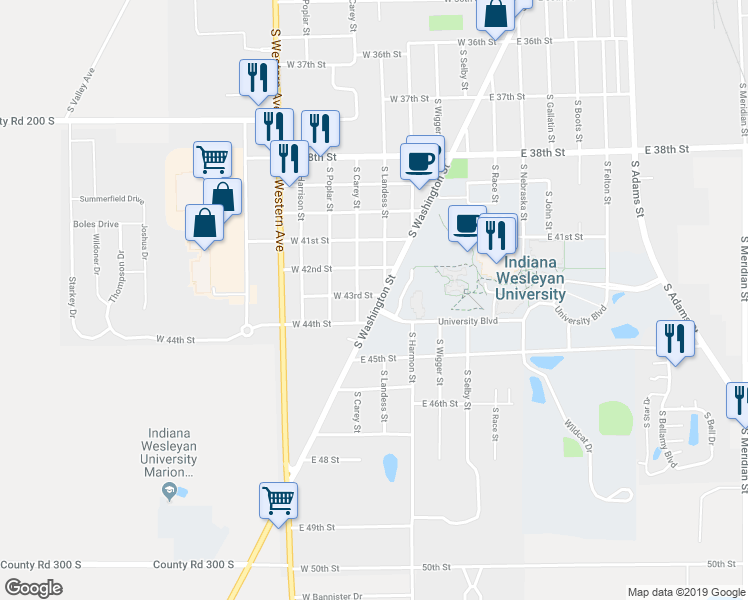
Task: Tap the Indiana Wesleyan University Marion school pin
Action: click(169, 492)
